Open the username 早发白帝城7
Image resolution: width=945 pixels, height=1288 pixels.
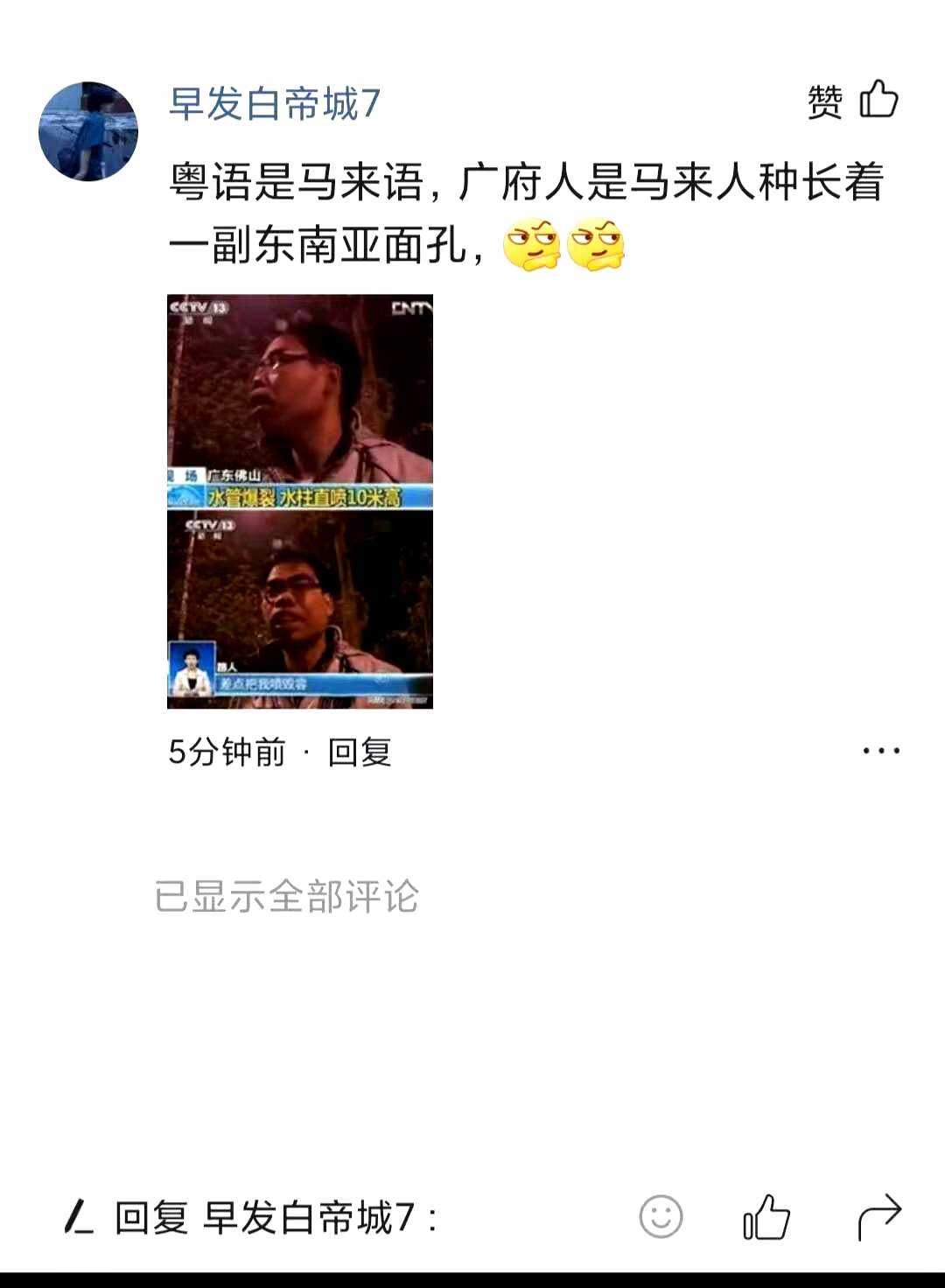pos(274,104)
